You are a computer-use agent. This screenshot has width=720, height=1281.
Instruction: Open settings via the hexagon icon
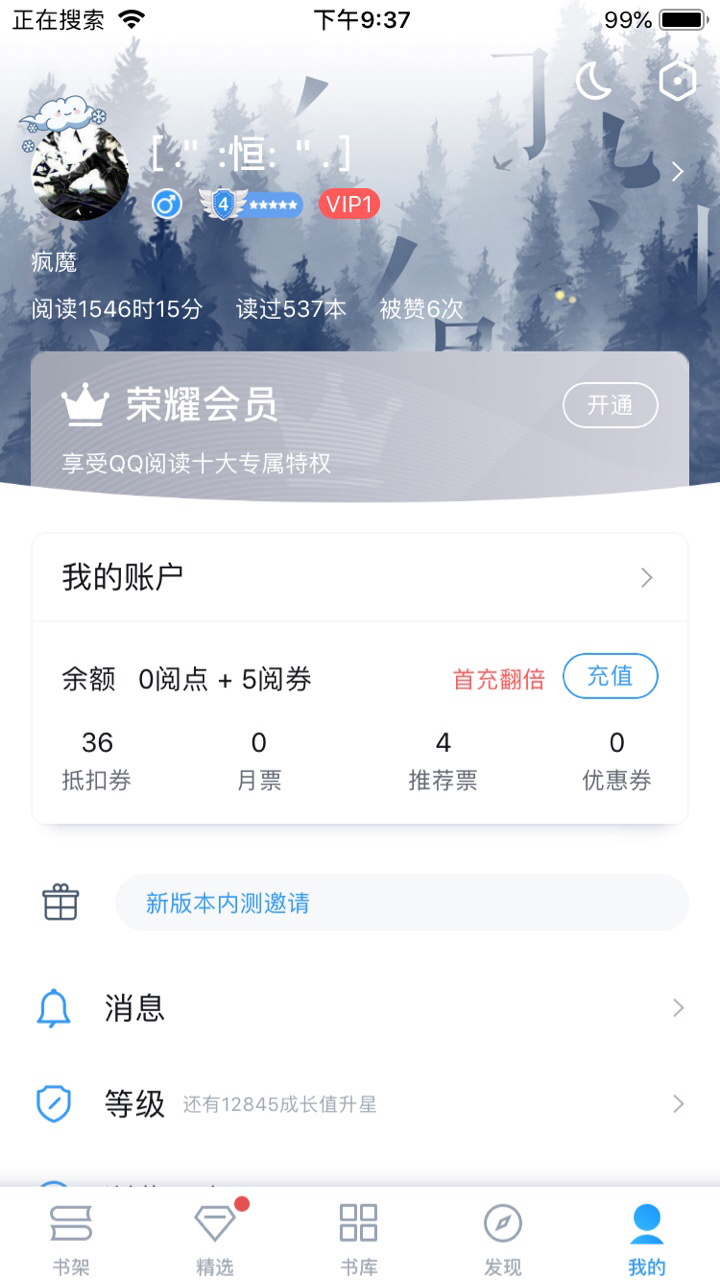tap(677, 81)
